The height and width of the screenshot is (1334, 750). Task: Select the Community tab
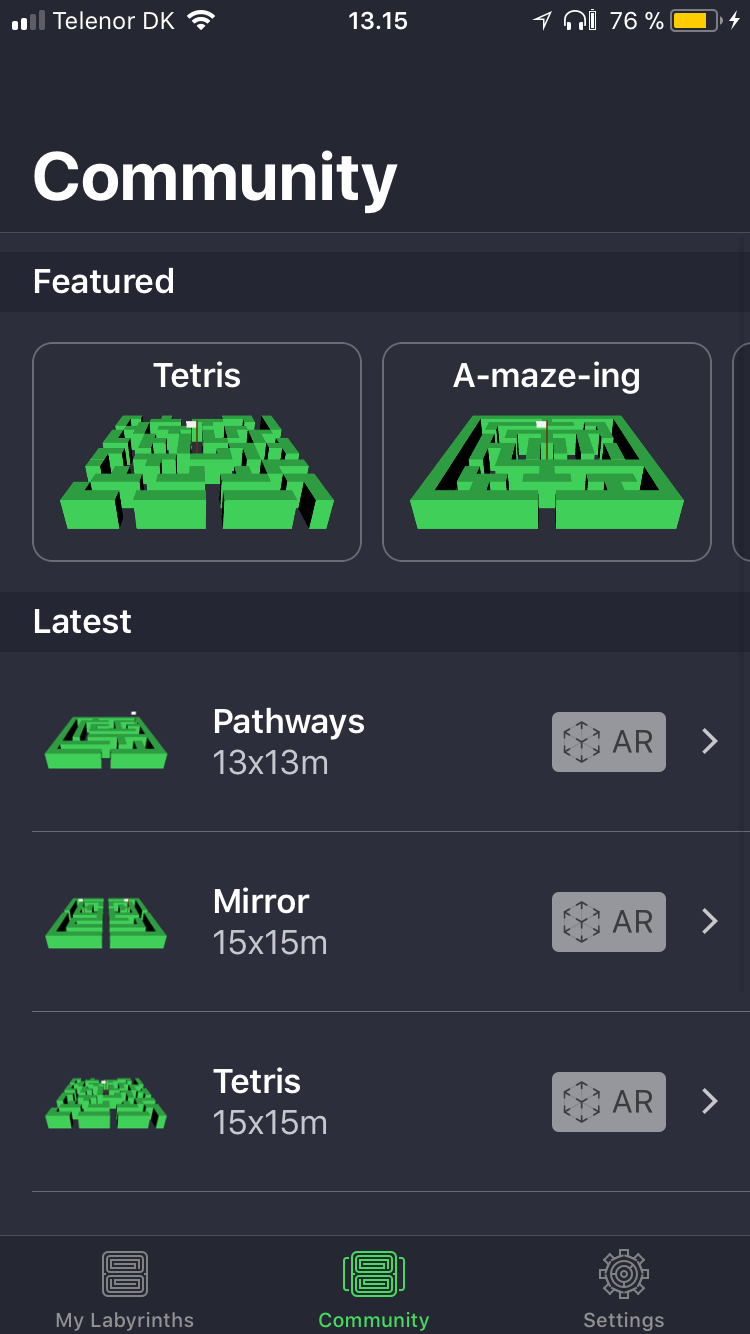tap(374, 1289)
